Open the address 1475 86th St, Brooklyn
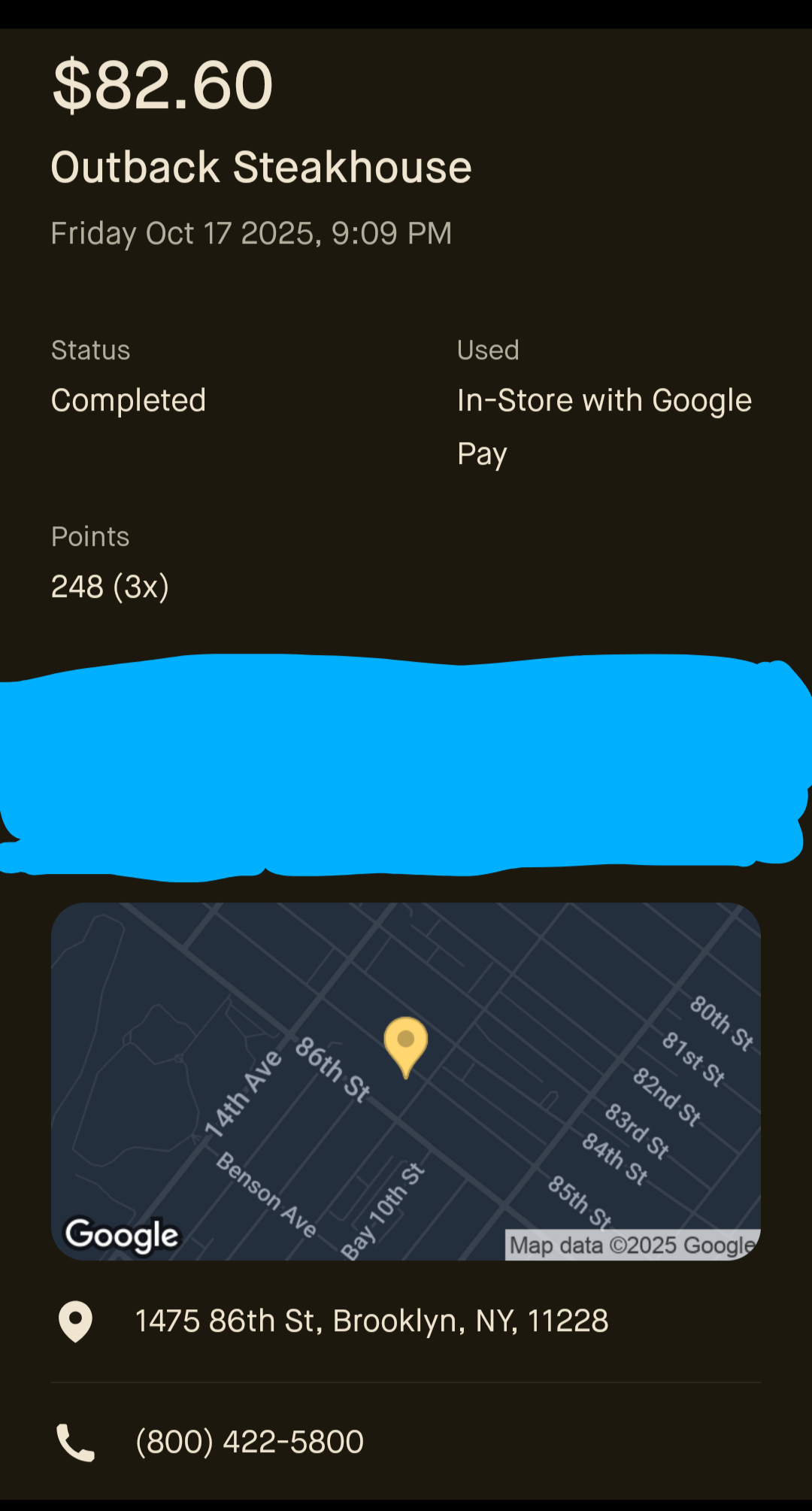 pyautogui.click(x=371, y=1321)
